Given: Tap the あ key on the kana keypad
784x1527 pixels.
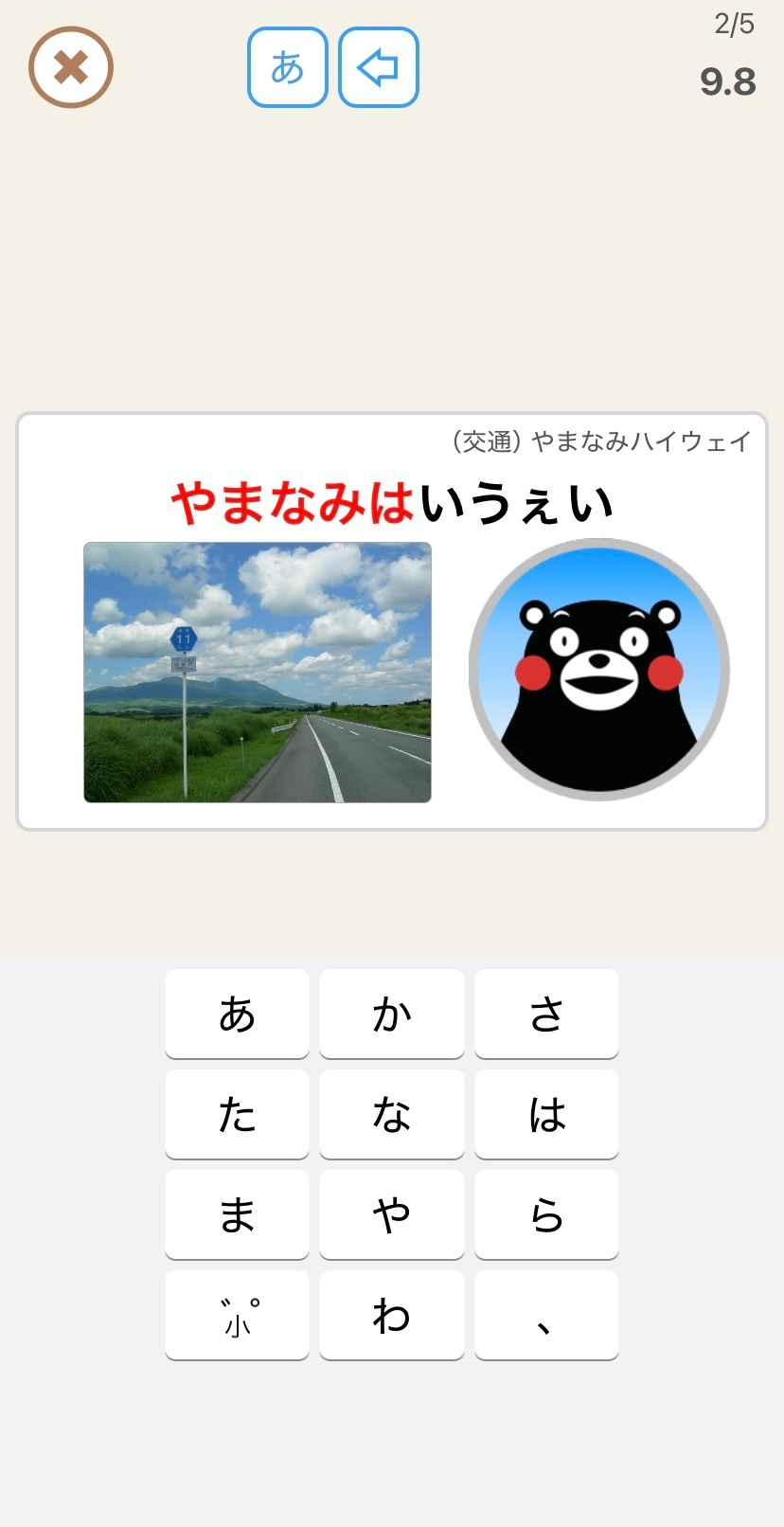Looking at the screenshot, I should [237, 1014].
